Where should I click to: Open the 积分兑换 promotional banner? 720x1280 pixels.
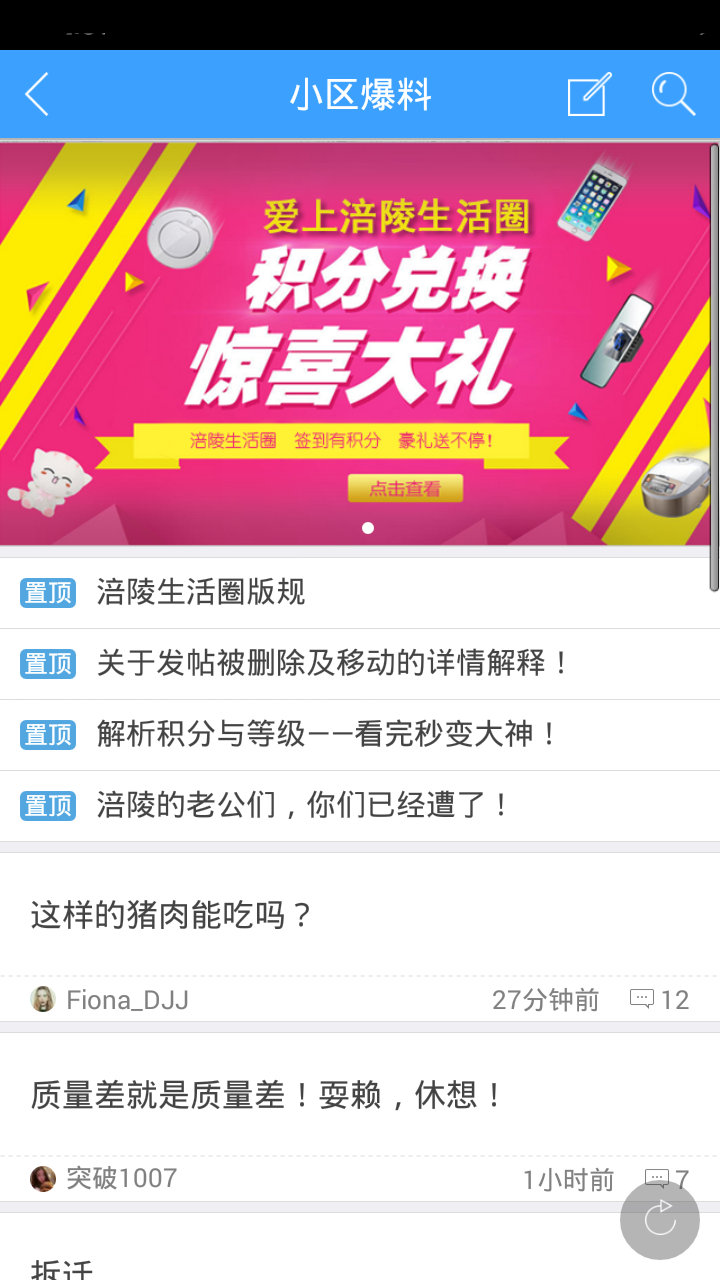click(355, 345)
